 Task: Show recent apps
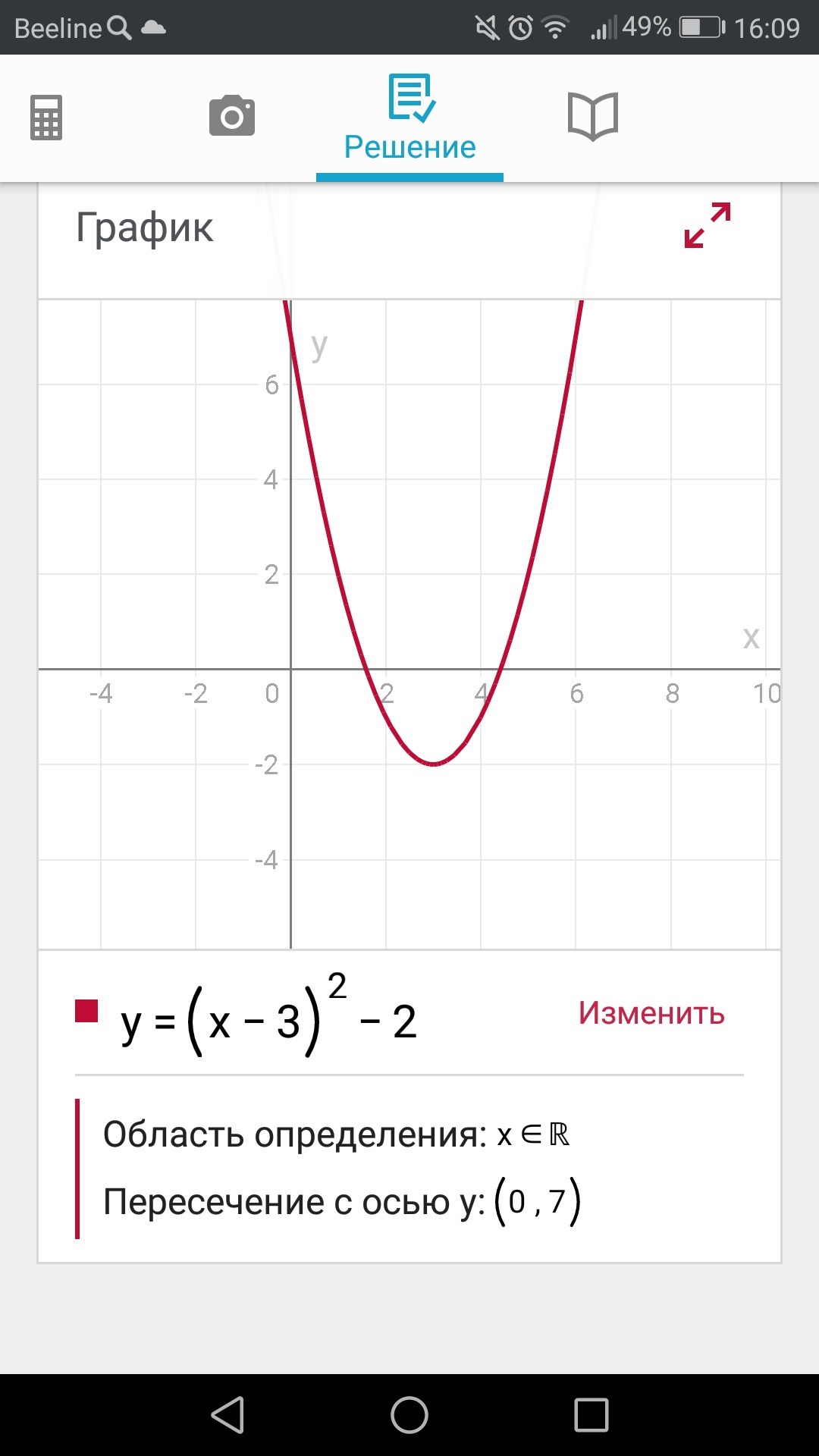[x=591, y=1415]
